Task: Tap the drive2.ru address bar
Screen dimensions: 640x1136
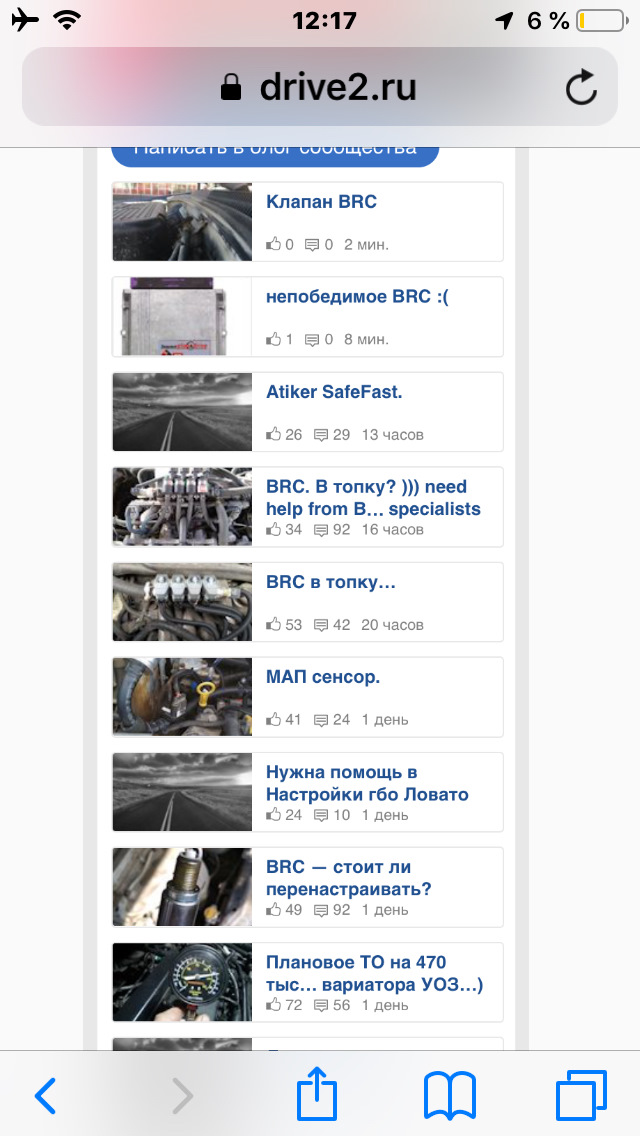Action: pos(318,88)
